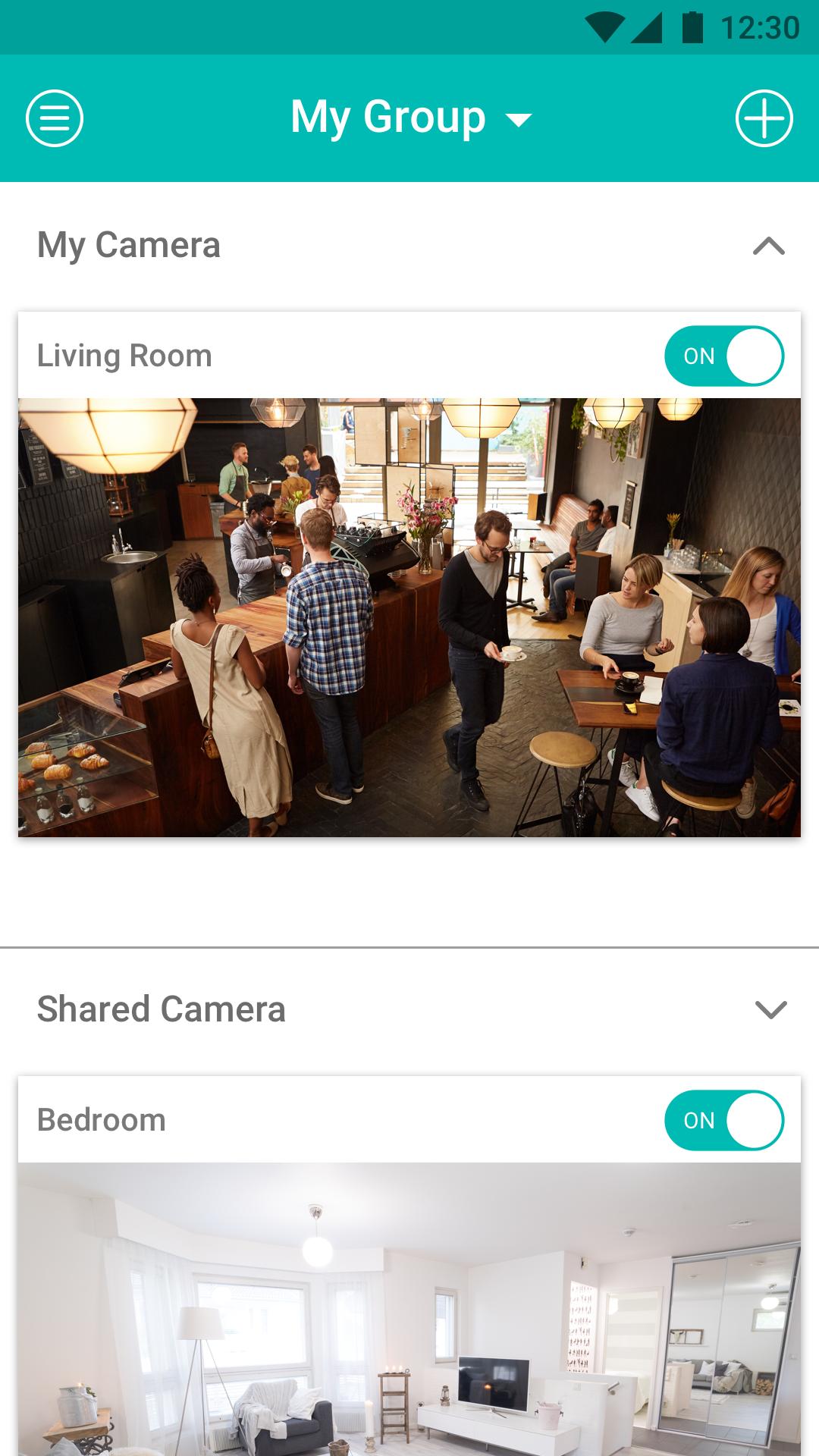The width and height of the screenshot is (819, 1456).
Task: Open the Living Room camera feed
Action: coord(409,617)
